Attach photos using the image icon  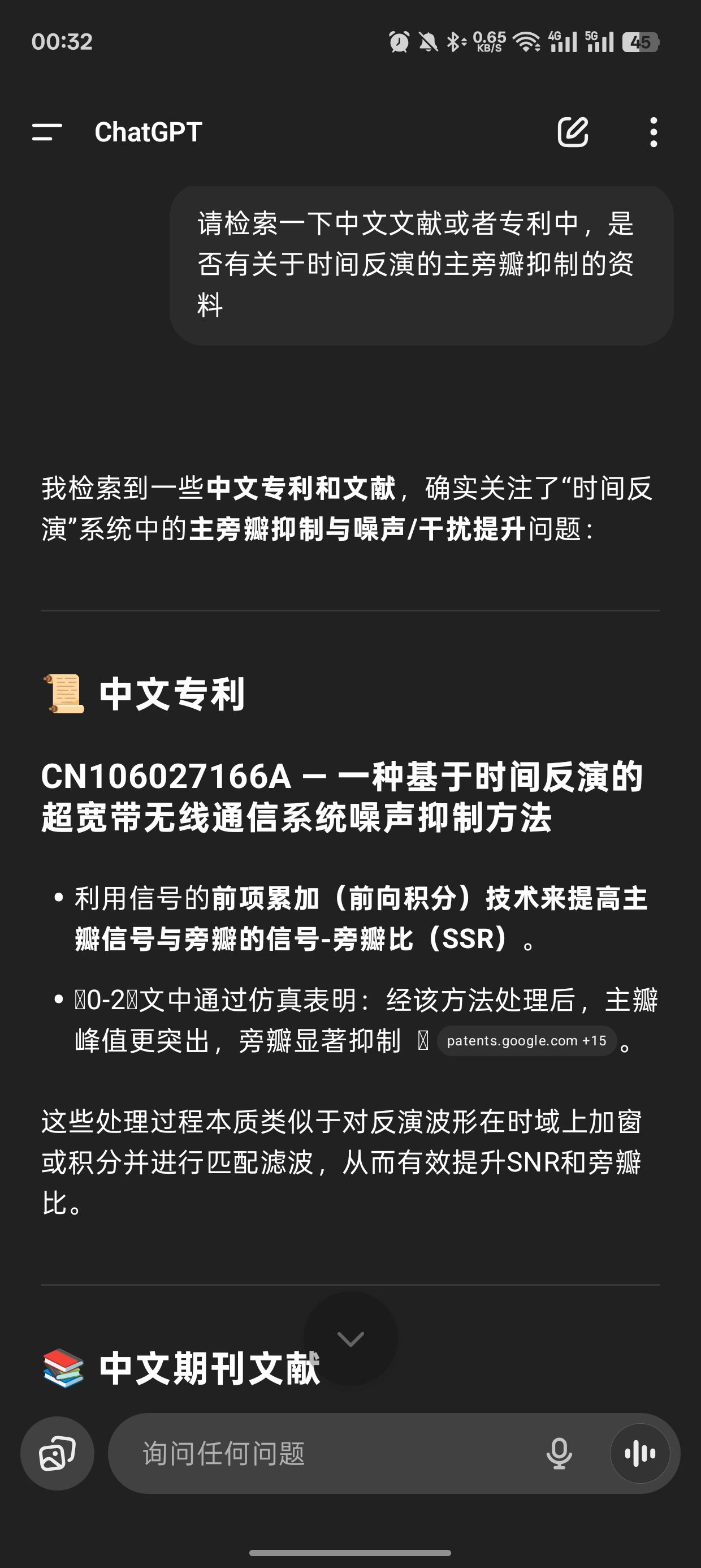click(x=57, y=1454)
